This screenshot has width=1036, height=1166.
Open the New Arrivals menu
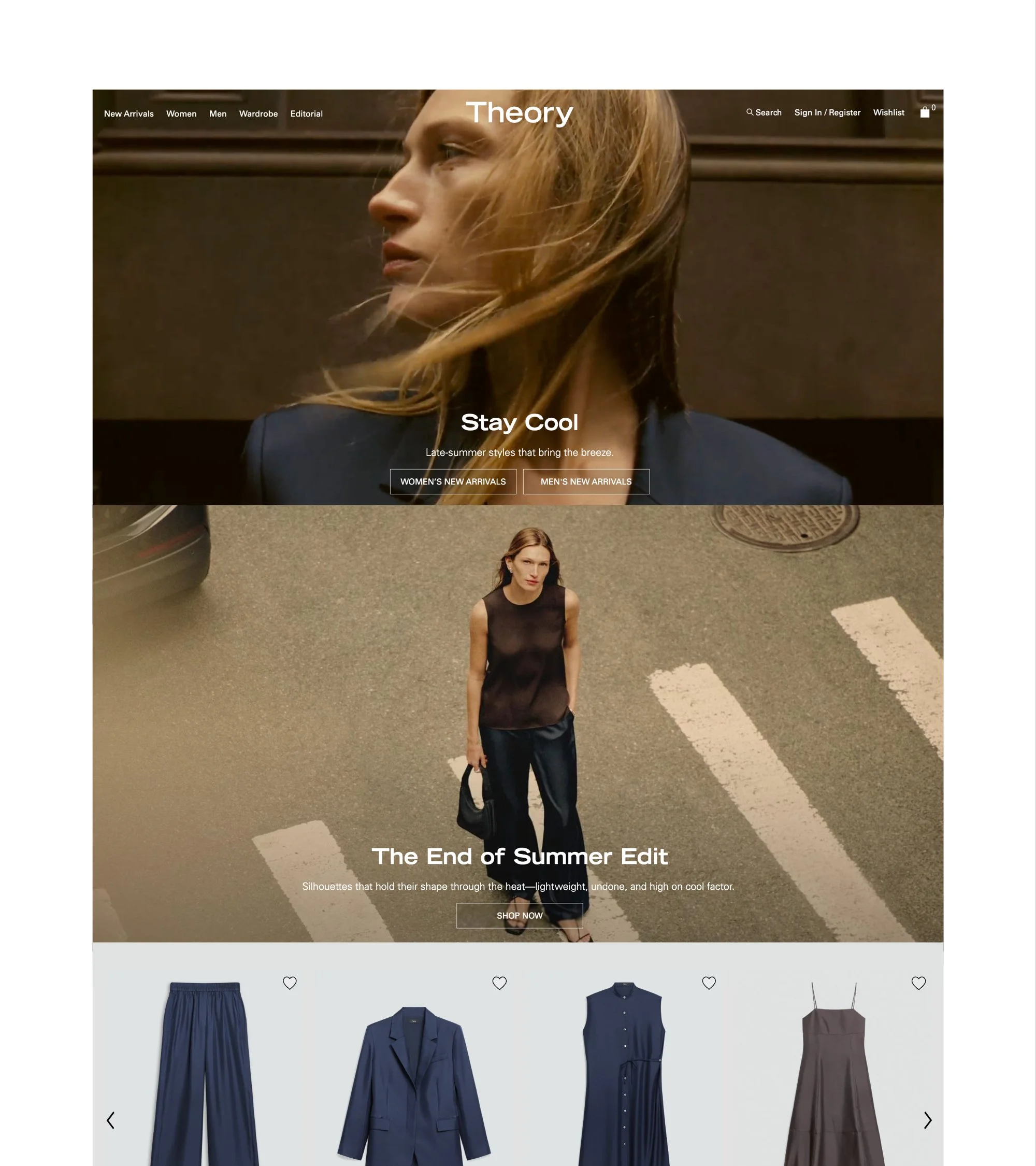pyautogui.click(x=128, y=113)
